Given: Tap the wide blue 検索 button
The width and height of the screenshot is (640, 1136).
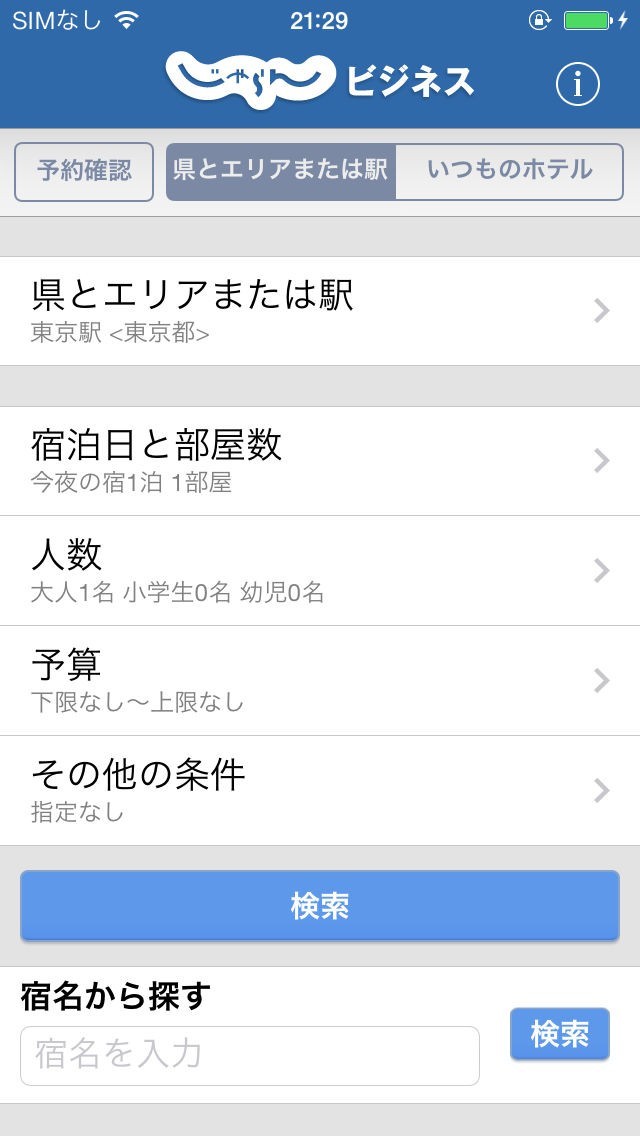Looking at the screenshot, I should [320, 906].
